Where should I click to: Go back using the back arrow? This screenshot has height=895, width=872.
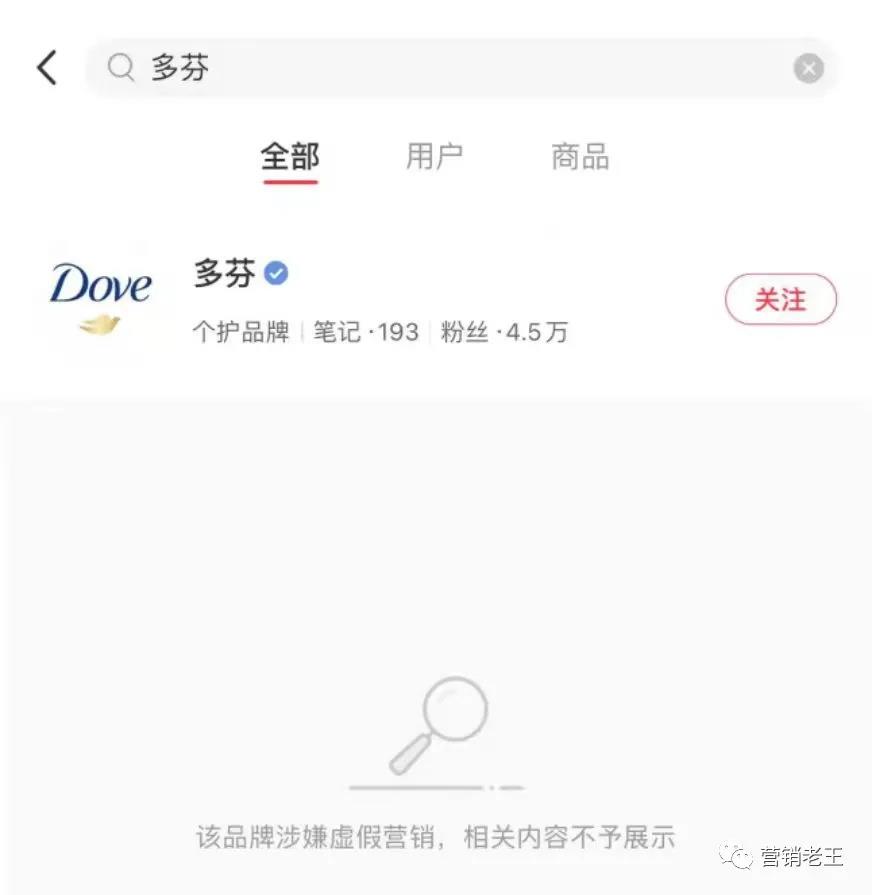47,68
